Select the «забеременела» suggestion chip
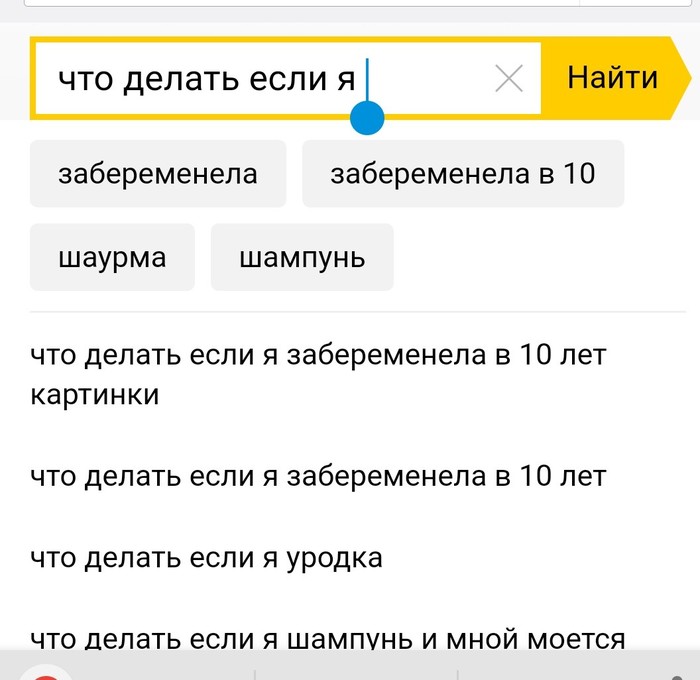The height and width of the screenshot is (680, 700). 158,174
